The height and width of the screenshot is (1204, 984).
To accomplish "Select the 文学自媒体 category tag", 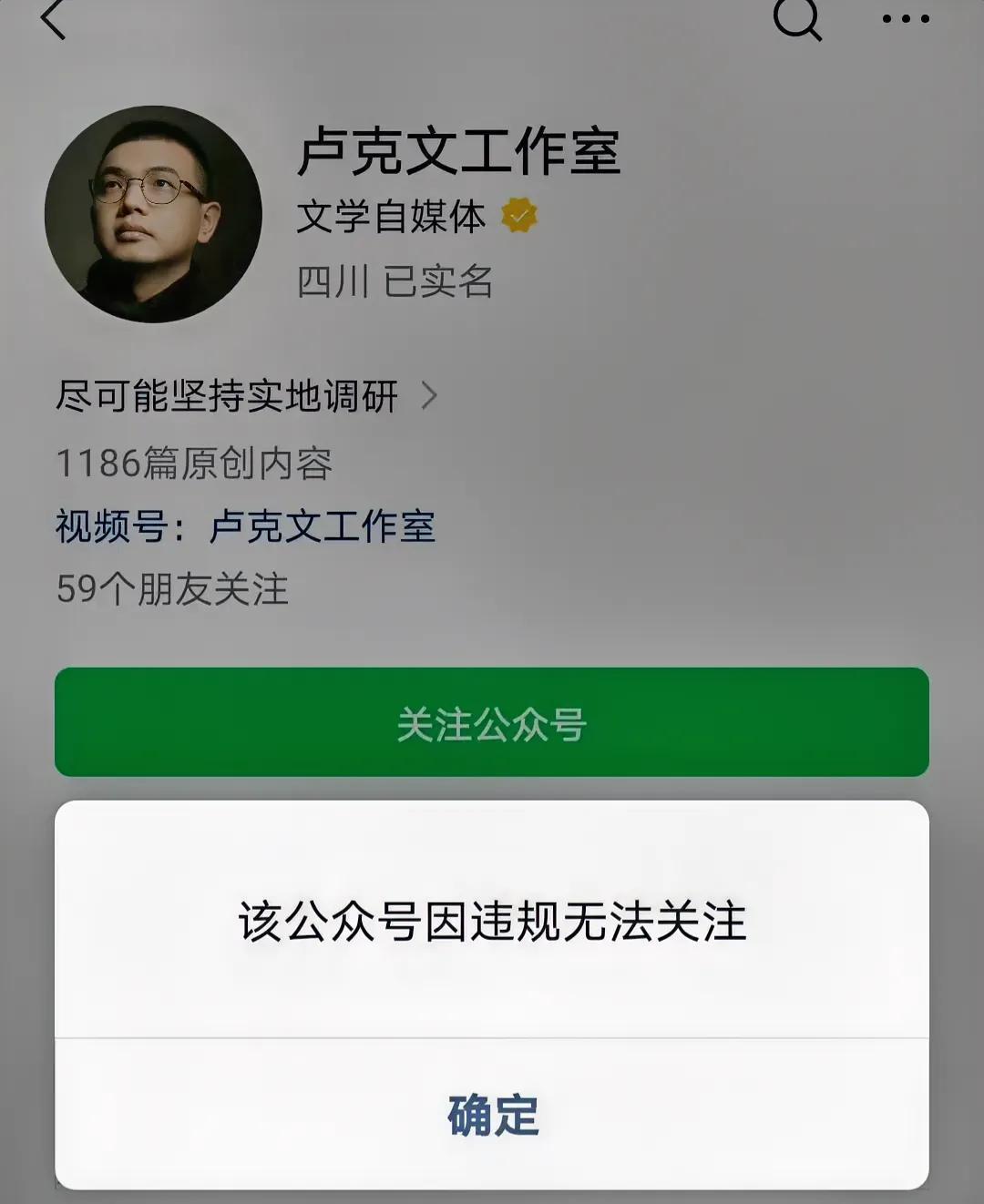I will (392, 217).
